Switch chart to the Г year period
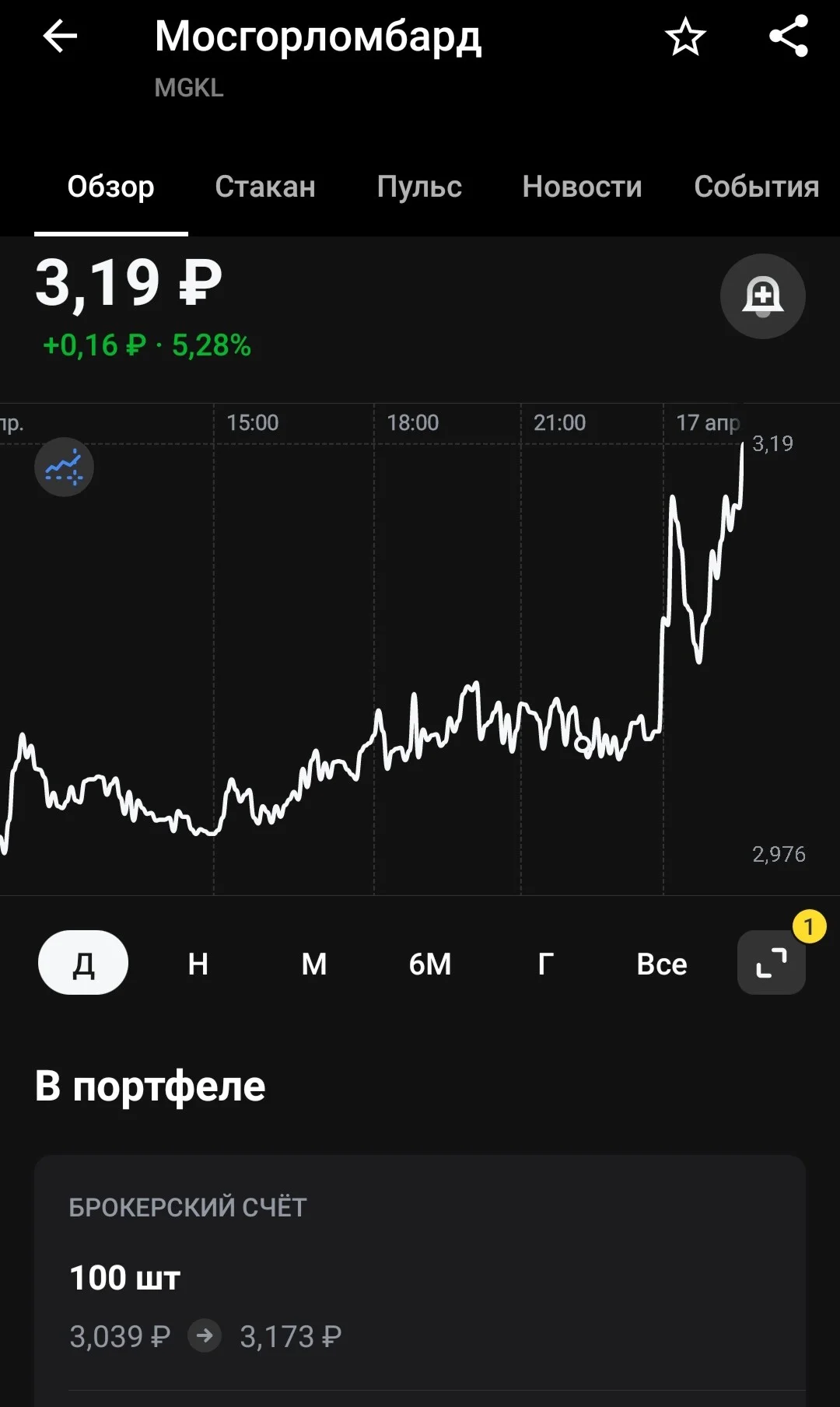Viewport: 840px width, 1407px height. click(546, 964)
